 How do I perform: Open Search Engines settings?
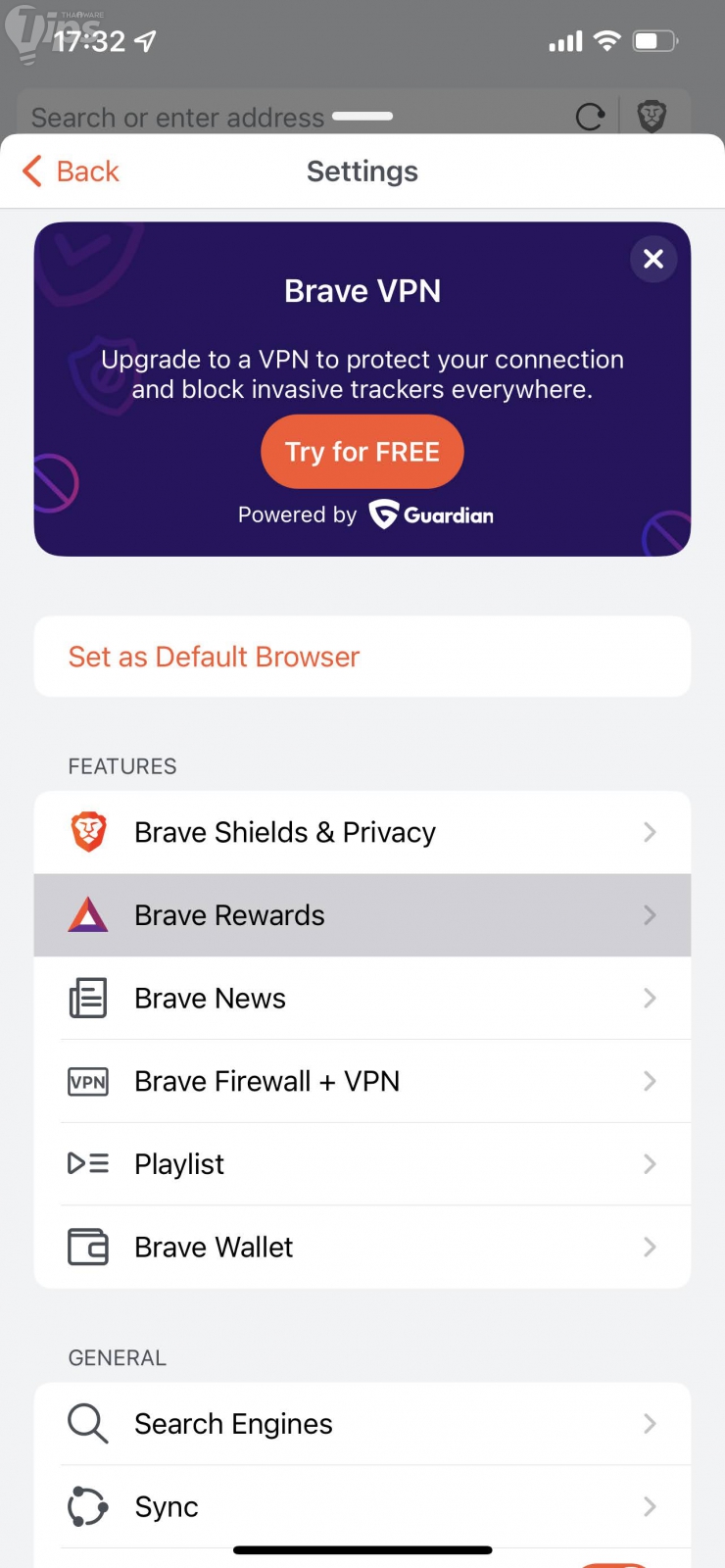pos(362,1423)
